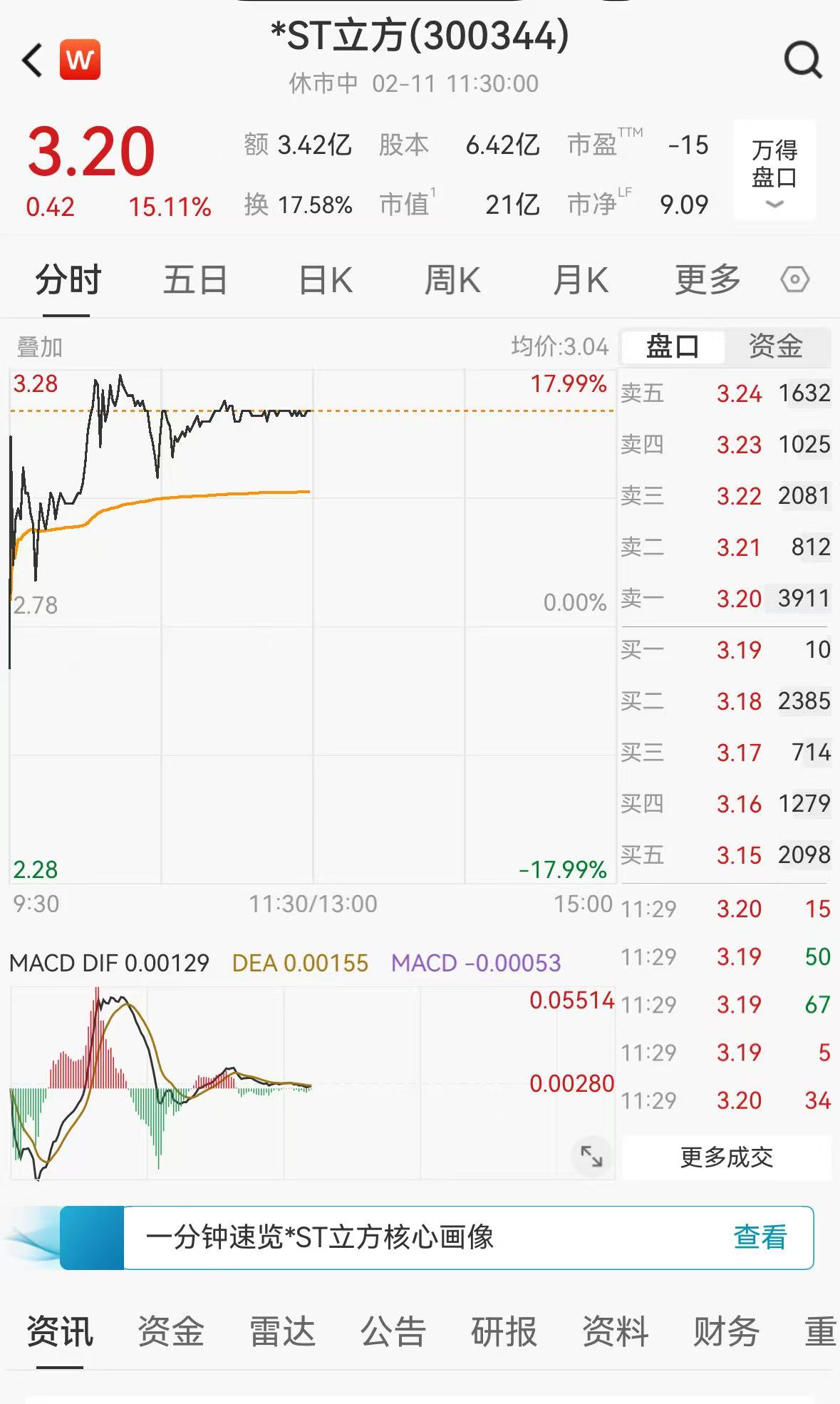This screenshot has height=1404, width=840.
Task: Switch the side panel to 资金
Action: 776,347
